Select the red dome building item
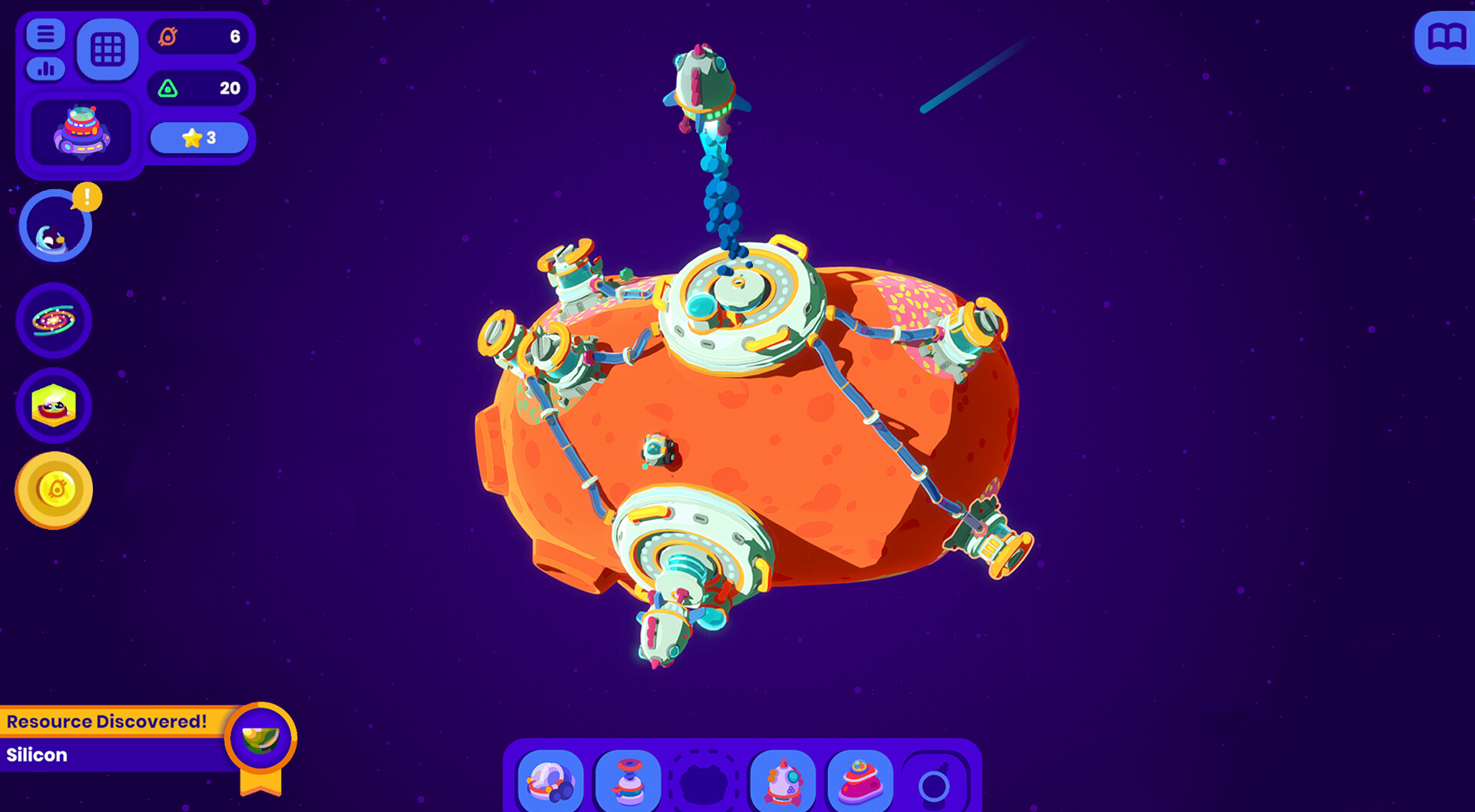1475x812 pixels. coord(860,782)
